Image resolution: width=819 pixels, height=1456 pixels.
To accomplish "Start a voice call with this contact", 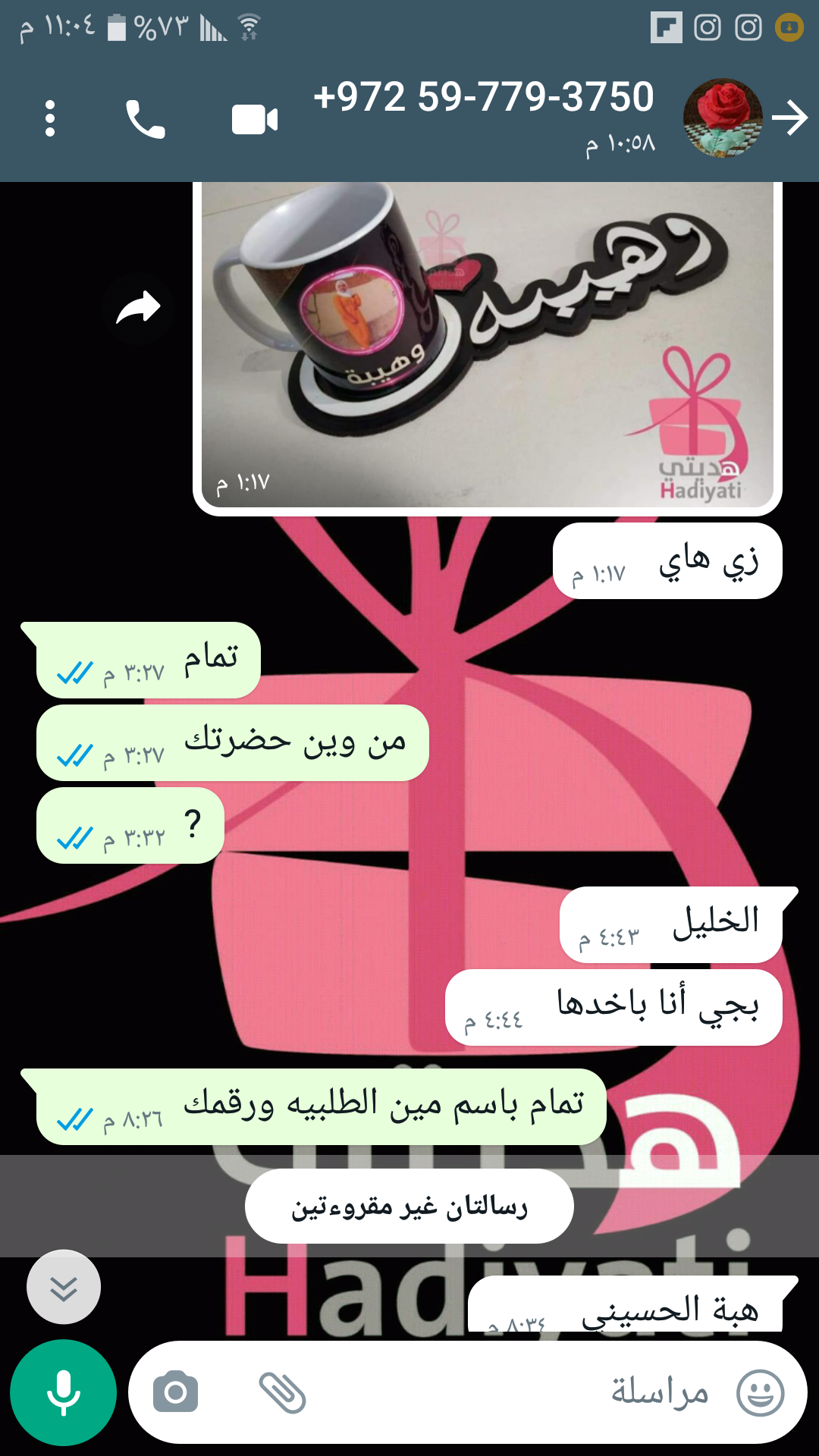I will (145, 119).
